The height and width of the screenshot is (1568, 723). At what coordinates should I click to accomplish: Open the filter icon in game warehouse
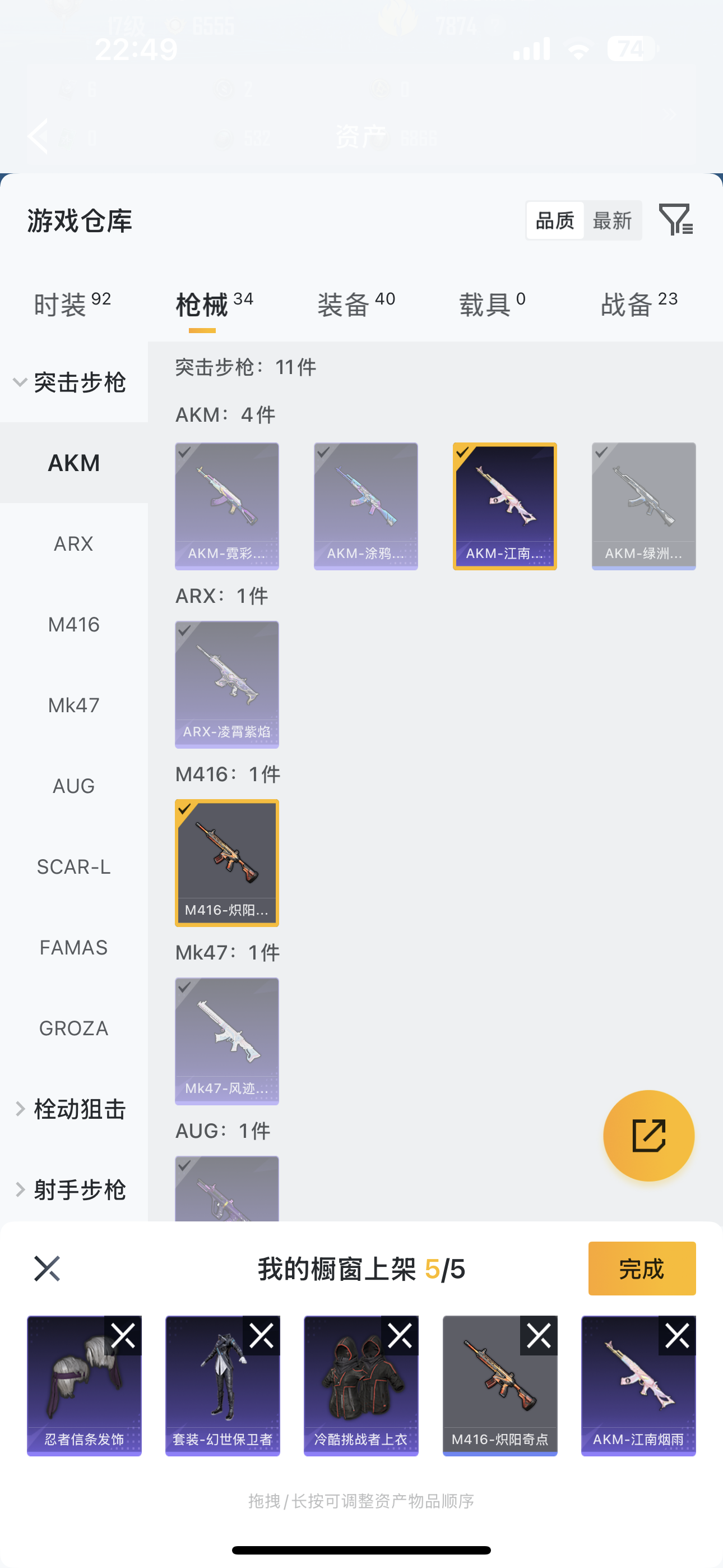[675, 220]
